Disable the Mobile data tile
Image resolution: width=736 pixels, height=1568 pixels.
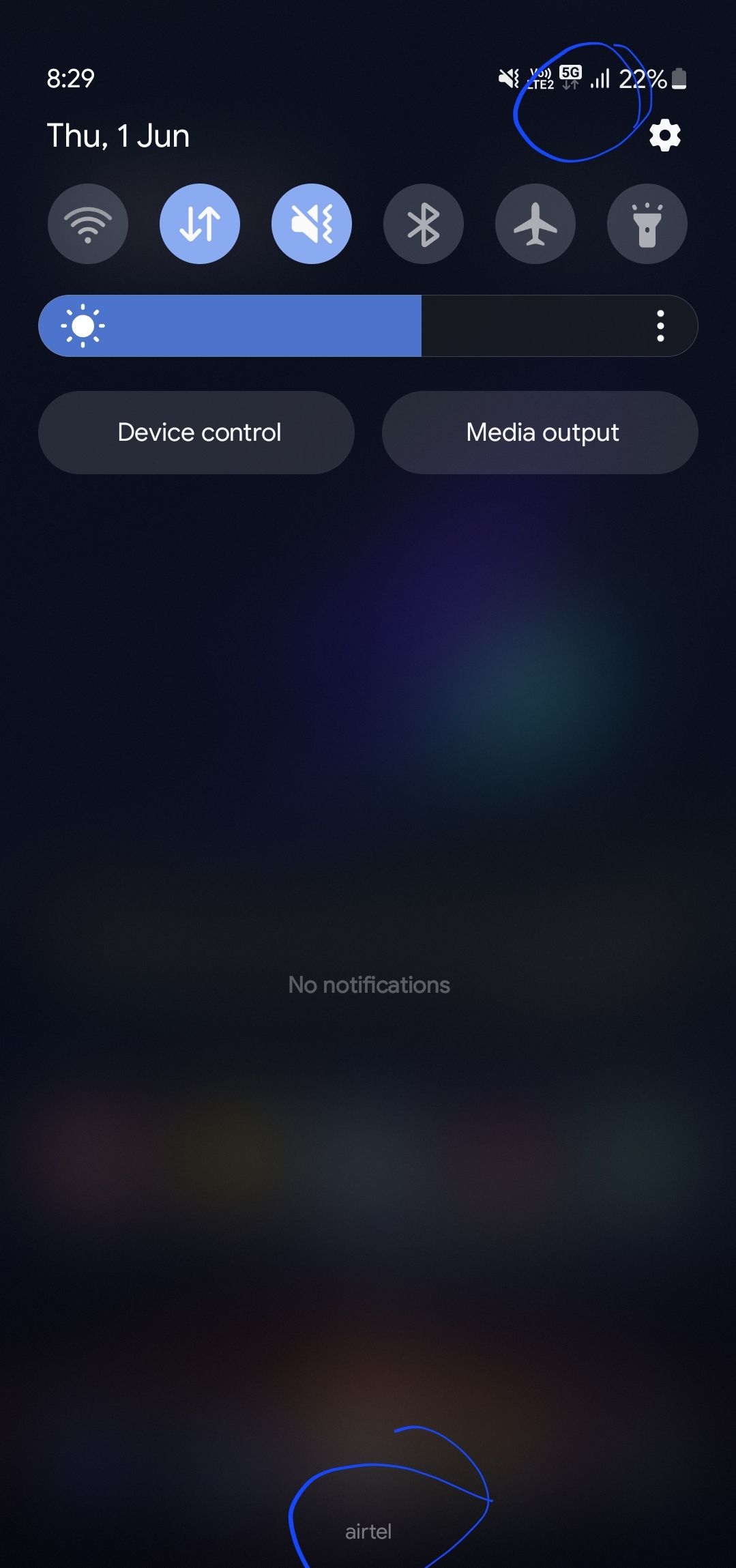coord(199,224)
